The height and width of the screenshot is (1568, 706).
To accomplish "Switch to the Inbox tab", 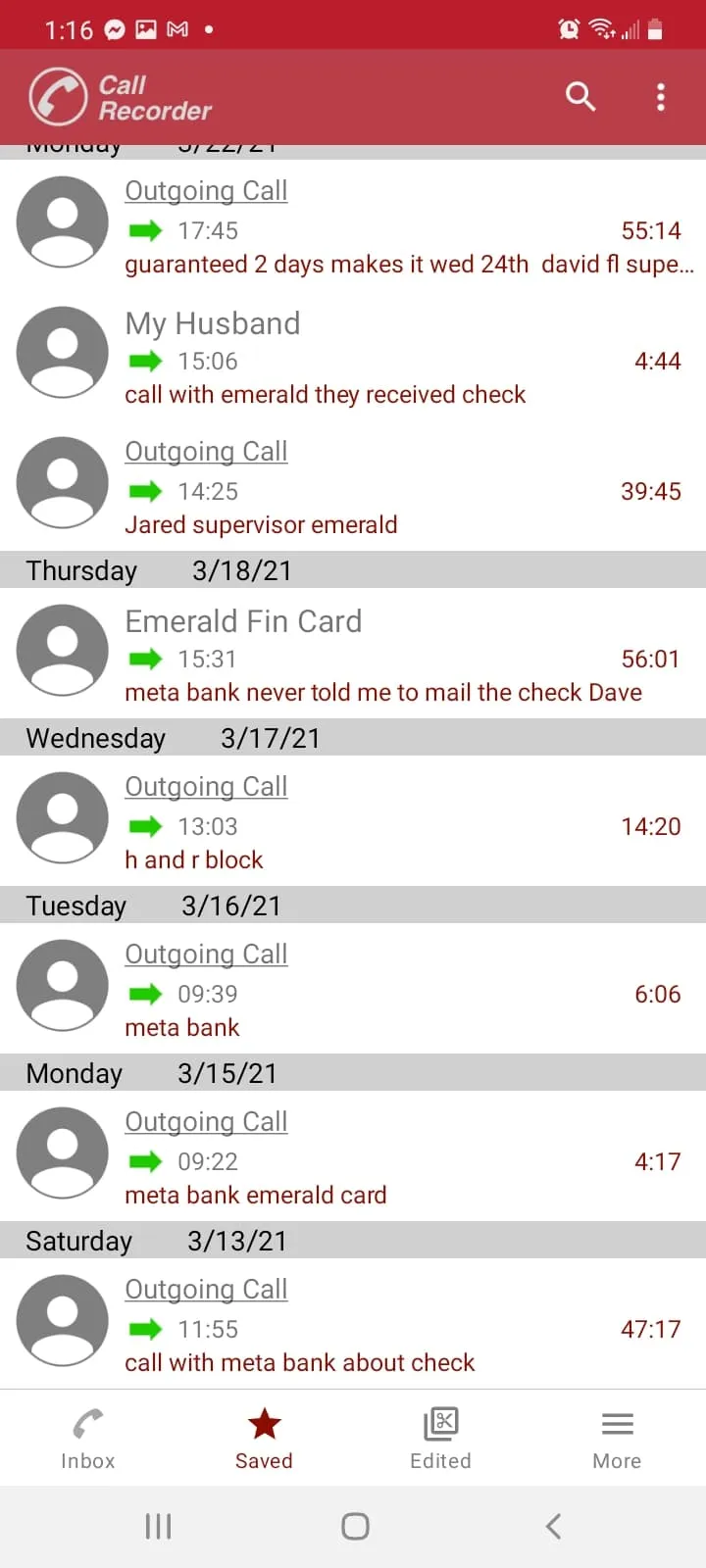I will coord(88,1439).
